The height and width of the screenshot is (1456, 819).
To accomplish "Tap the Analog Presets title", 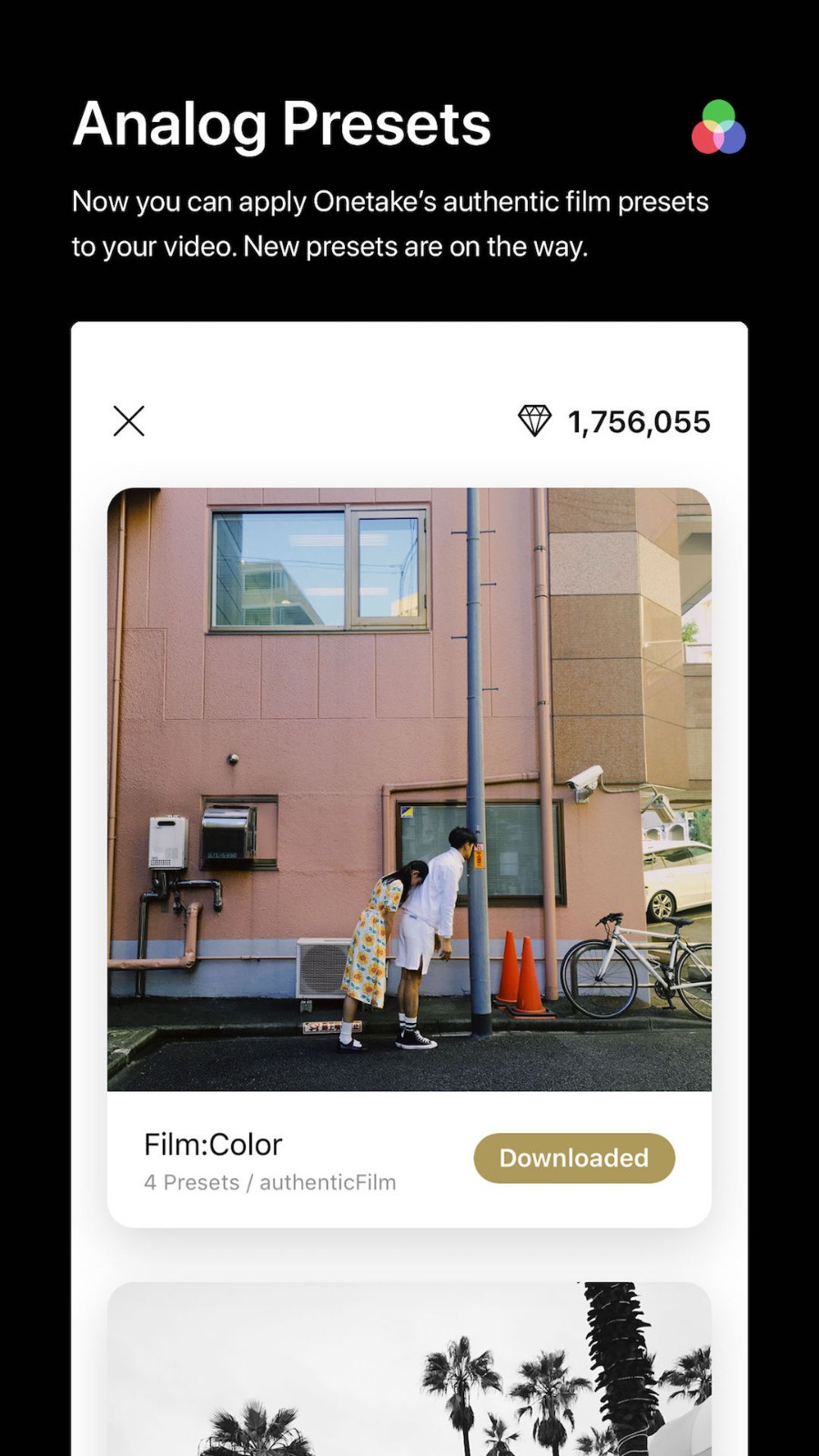I will [x=281, y=126].
